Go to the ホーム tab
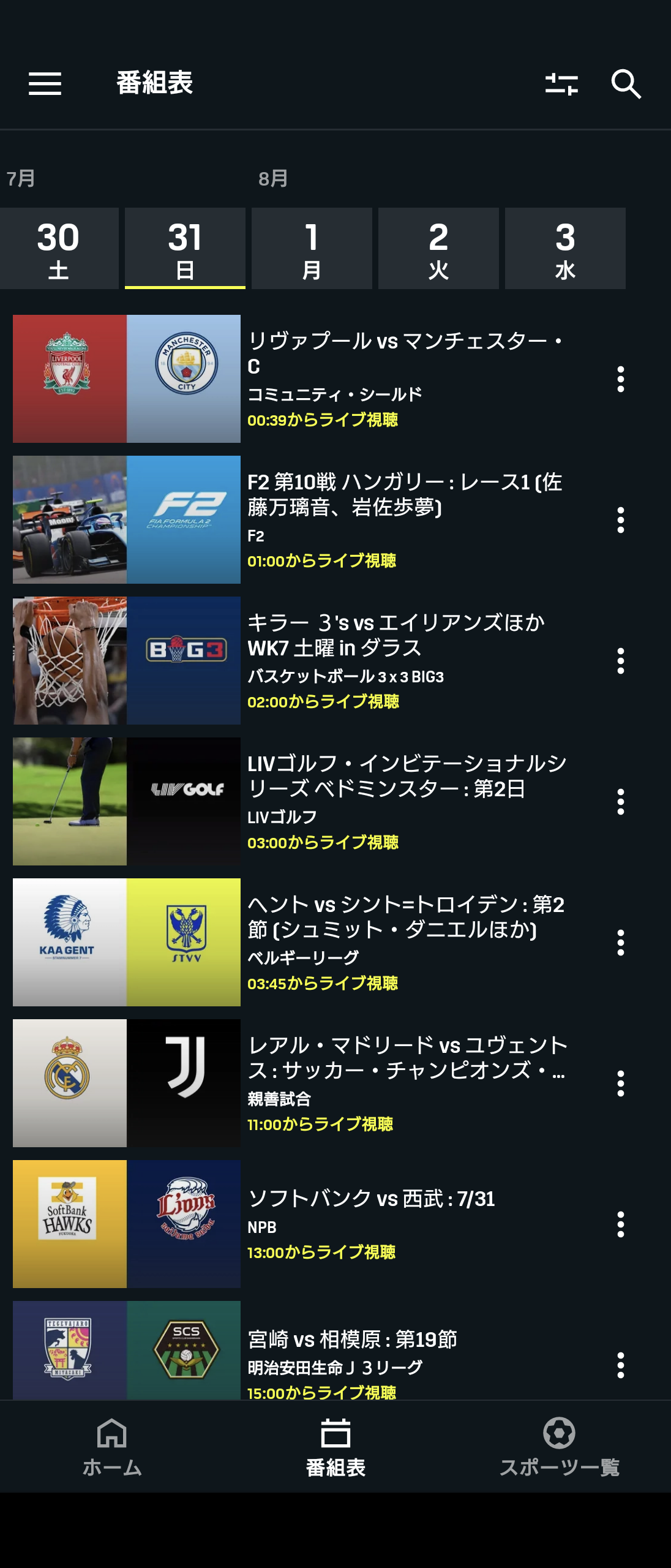671x1568 pixels. tap(112, 1447)
